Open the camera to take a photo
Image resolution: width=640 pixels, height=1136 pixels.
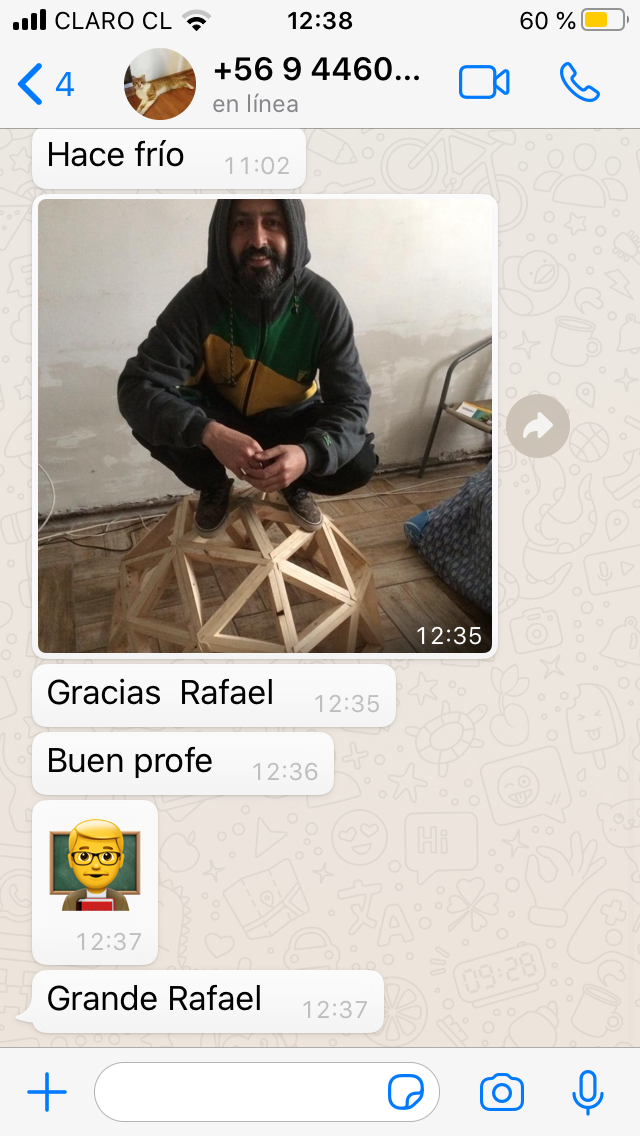pyautogui.click(x=502, y=1093)
